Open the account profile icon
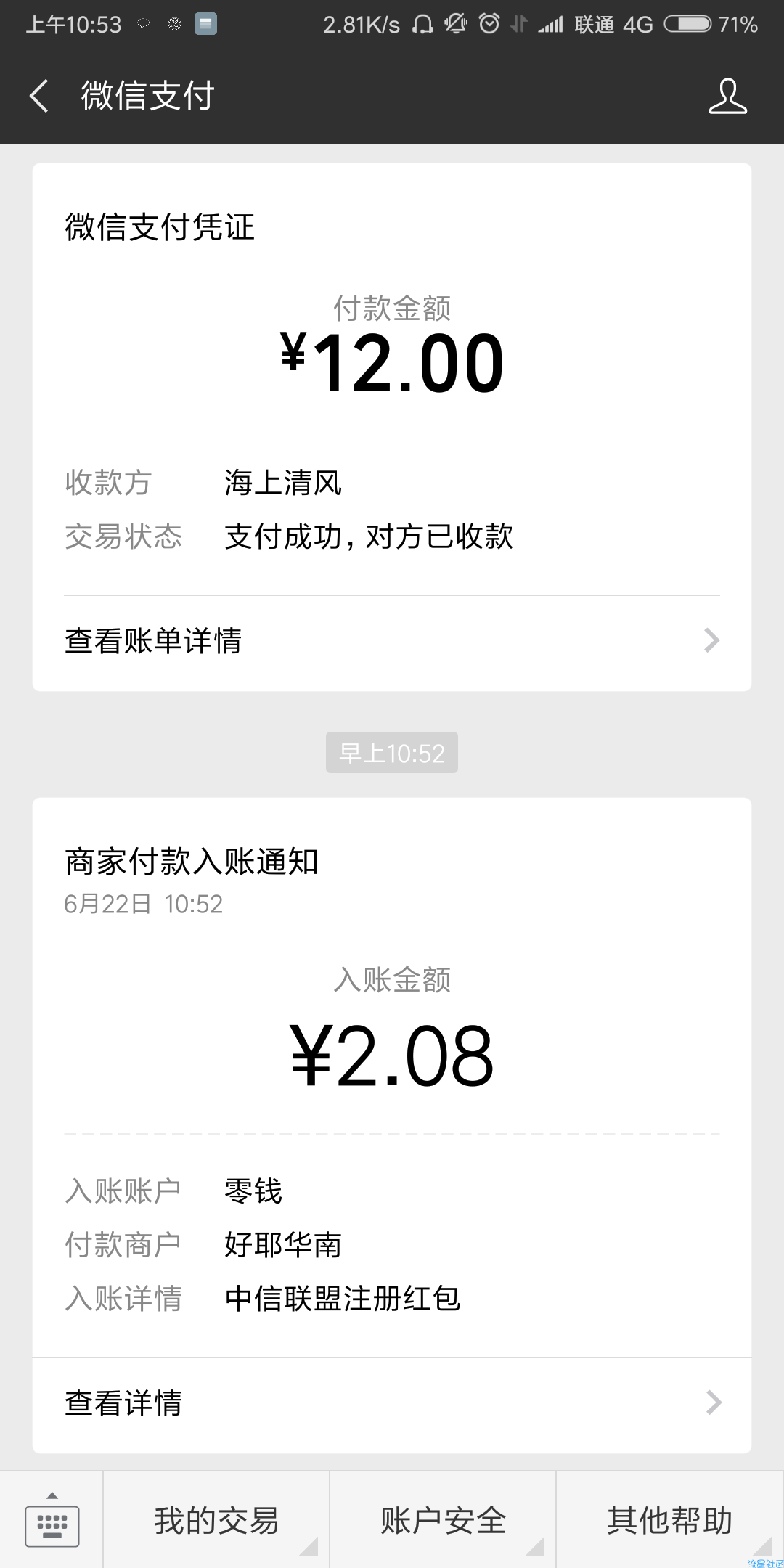Viewport: 784px width, 1568px height. point(727,96)
